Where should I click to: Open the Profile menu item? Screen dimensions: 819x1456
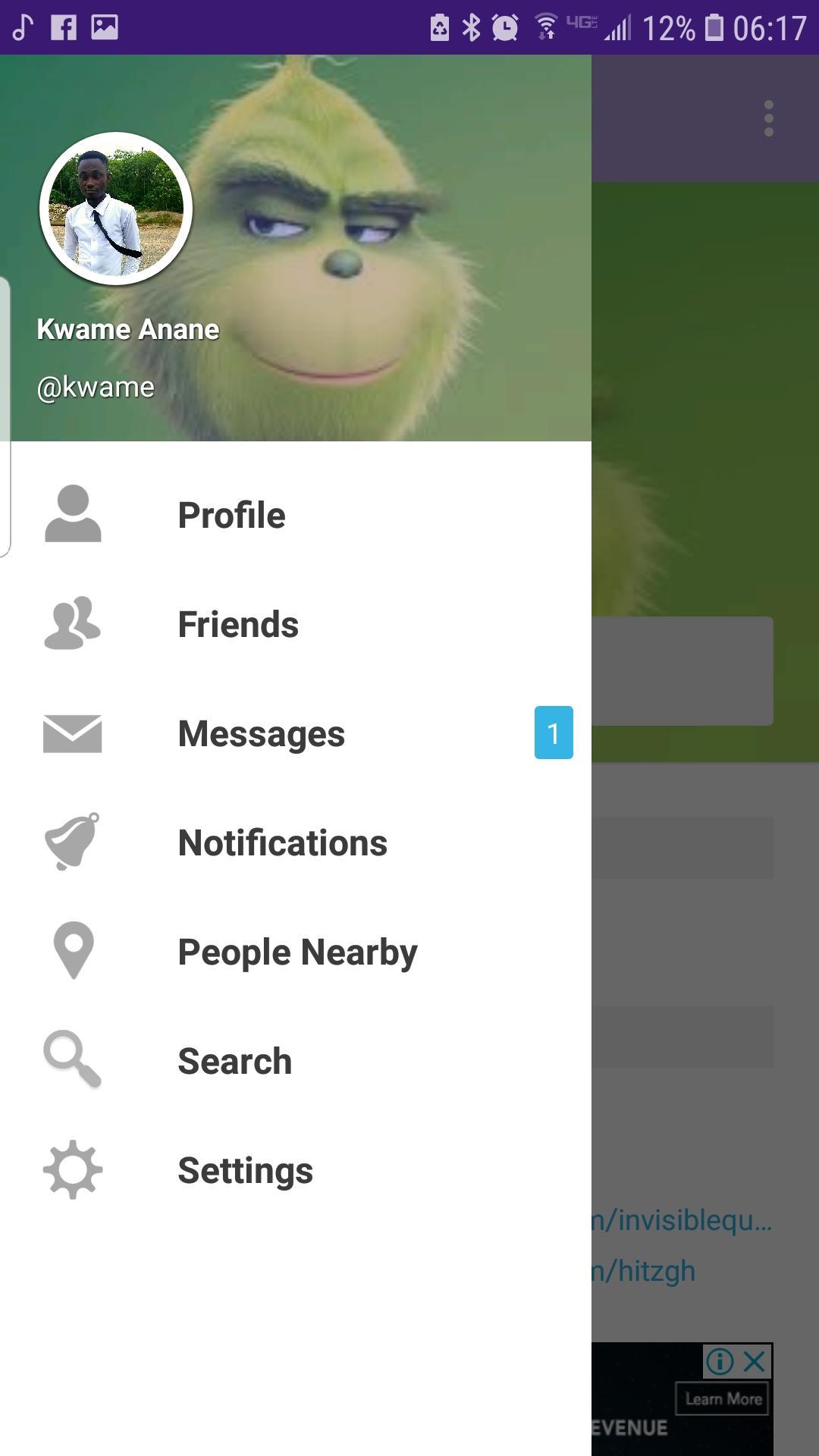point(231,516)
